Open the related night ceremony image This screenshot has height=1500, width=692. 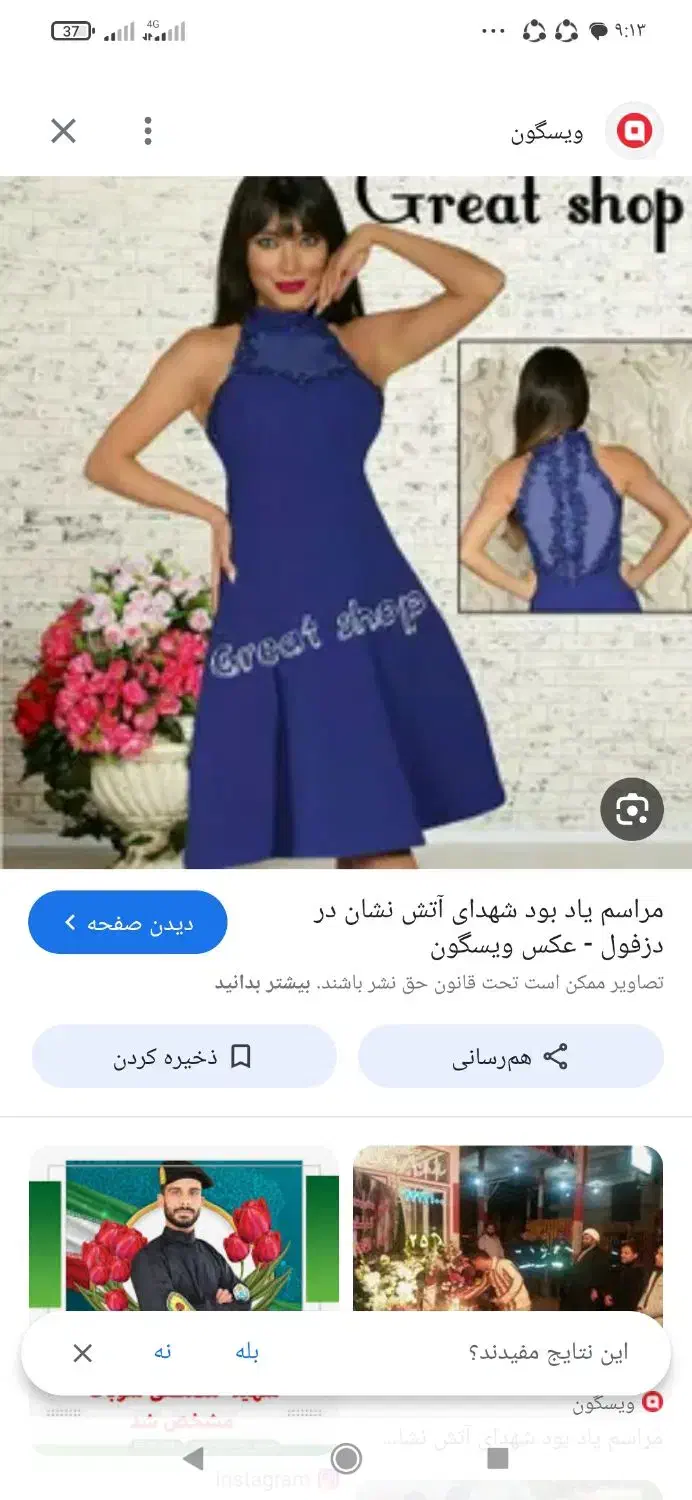pyautogui.click(x=508, y=1230)
